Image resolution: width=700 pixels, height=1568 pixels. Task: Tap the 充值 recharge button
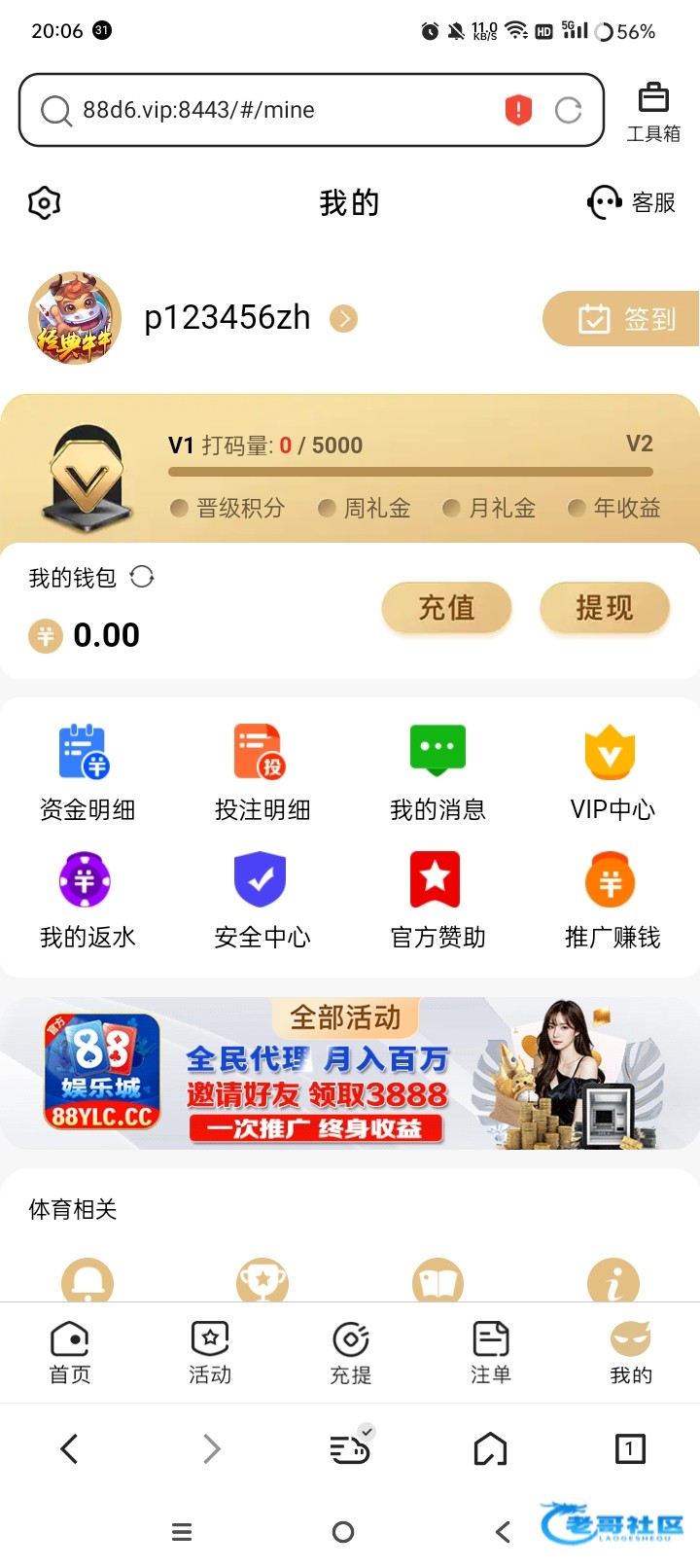(446, 608)
